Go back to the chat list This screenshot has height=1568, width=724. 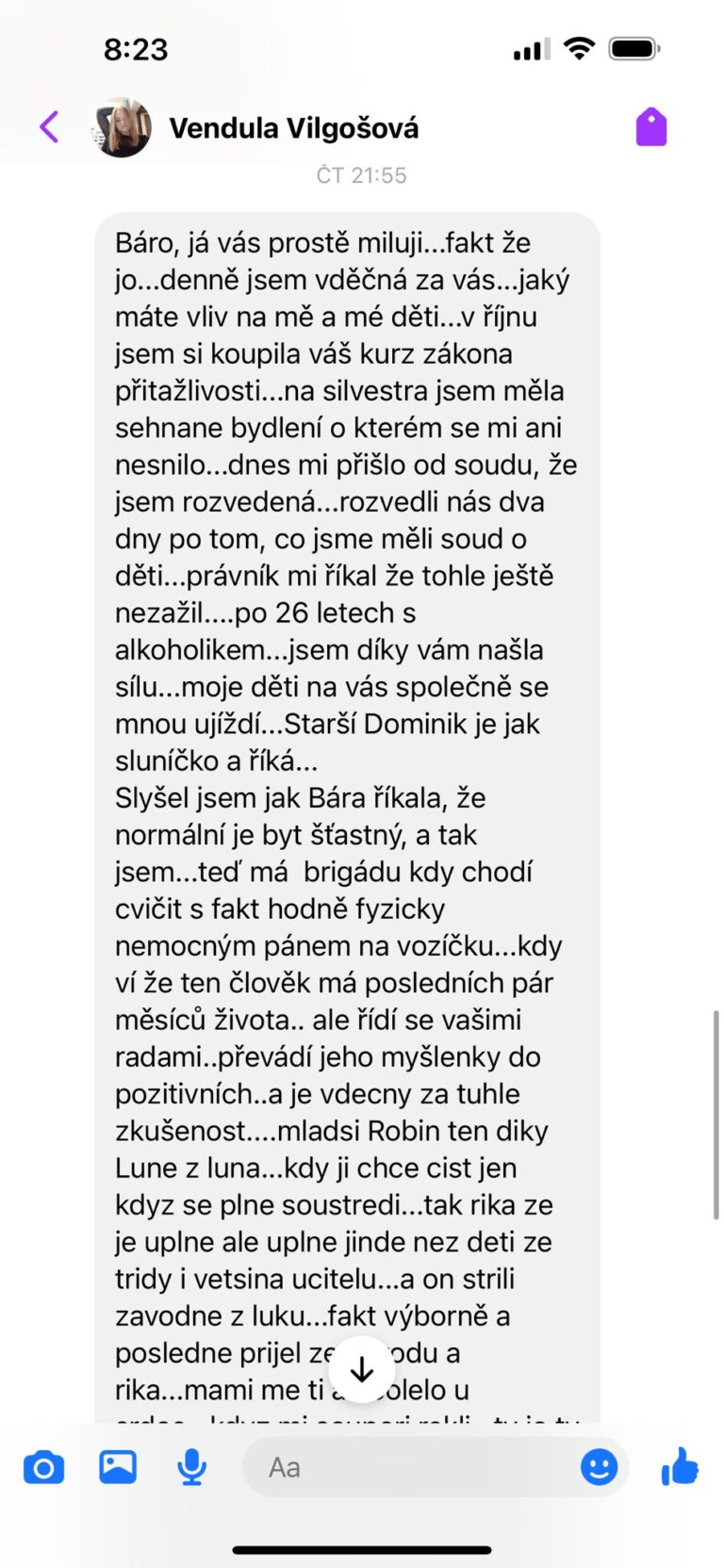coord(49,127)
